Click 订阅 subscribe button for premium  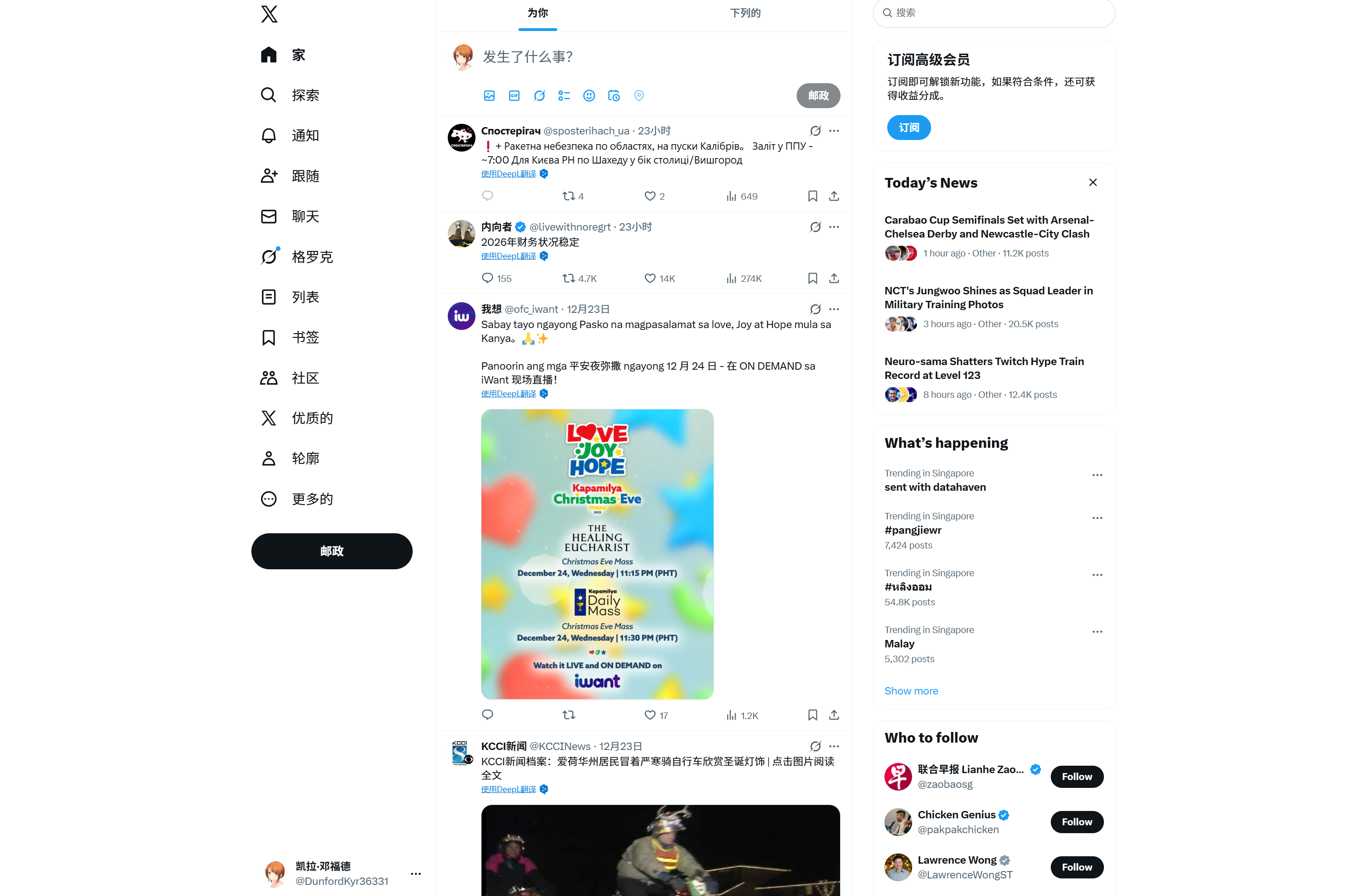coord(908,128)
